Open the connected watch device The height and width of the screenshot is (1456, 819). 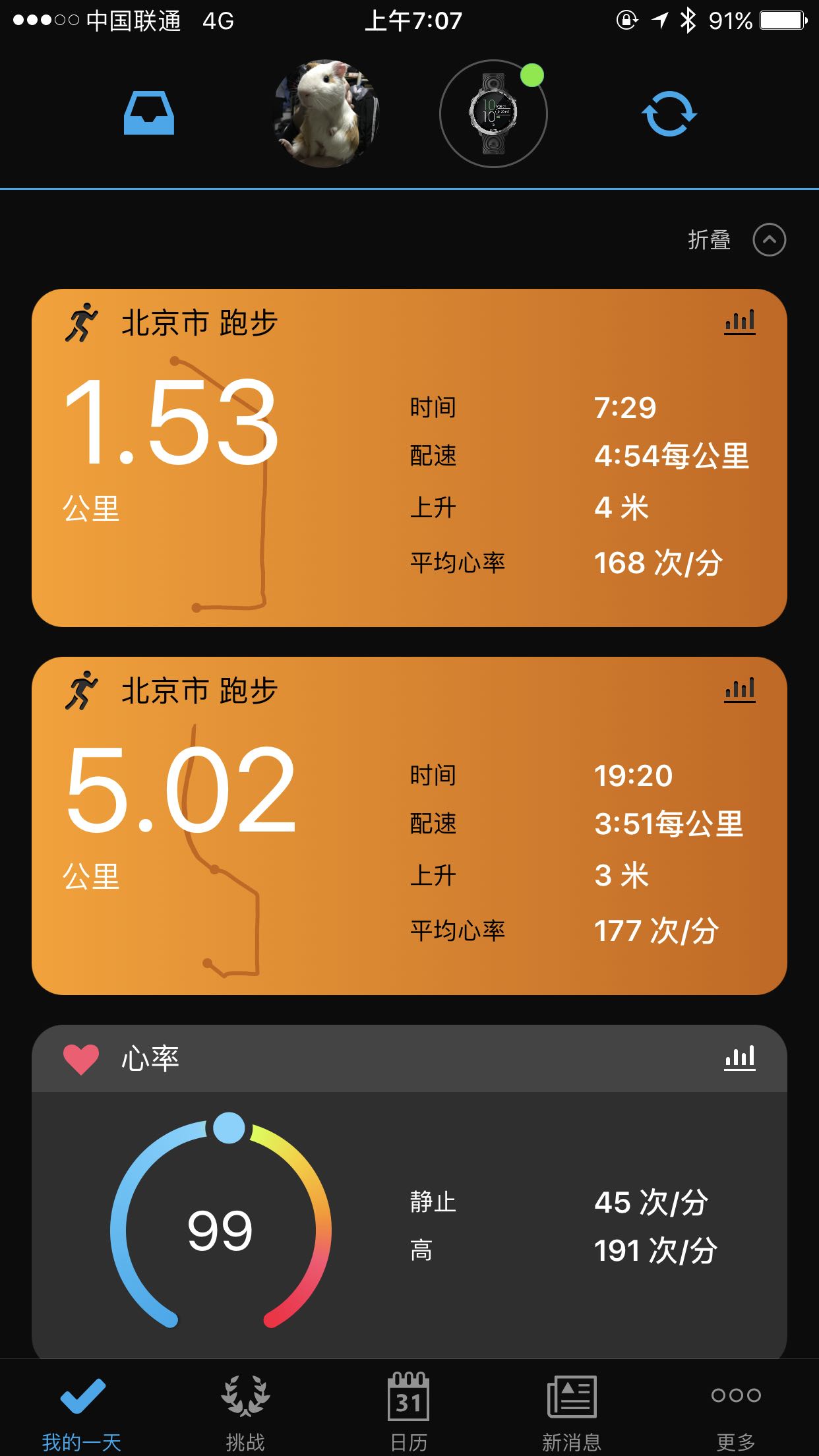(x=493, y=114)
